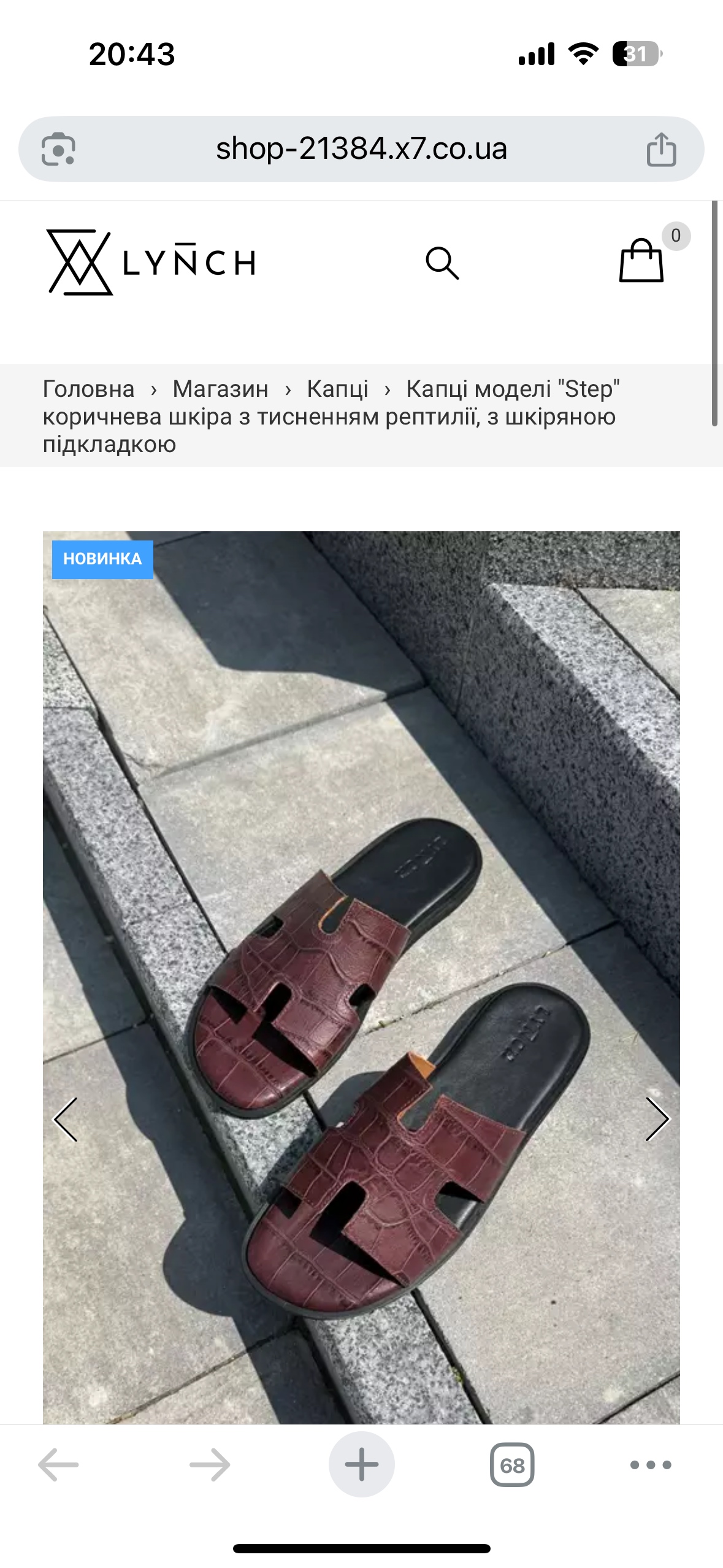Show the previous product photo
723x1568 pixels.
pos(66,1119)
